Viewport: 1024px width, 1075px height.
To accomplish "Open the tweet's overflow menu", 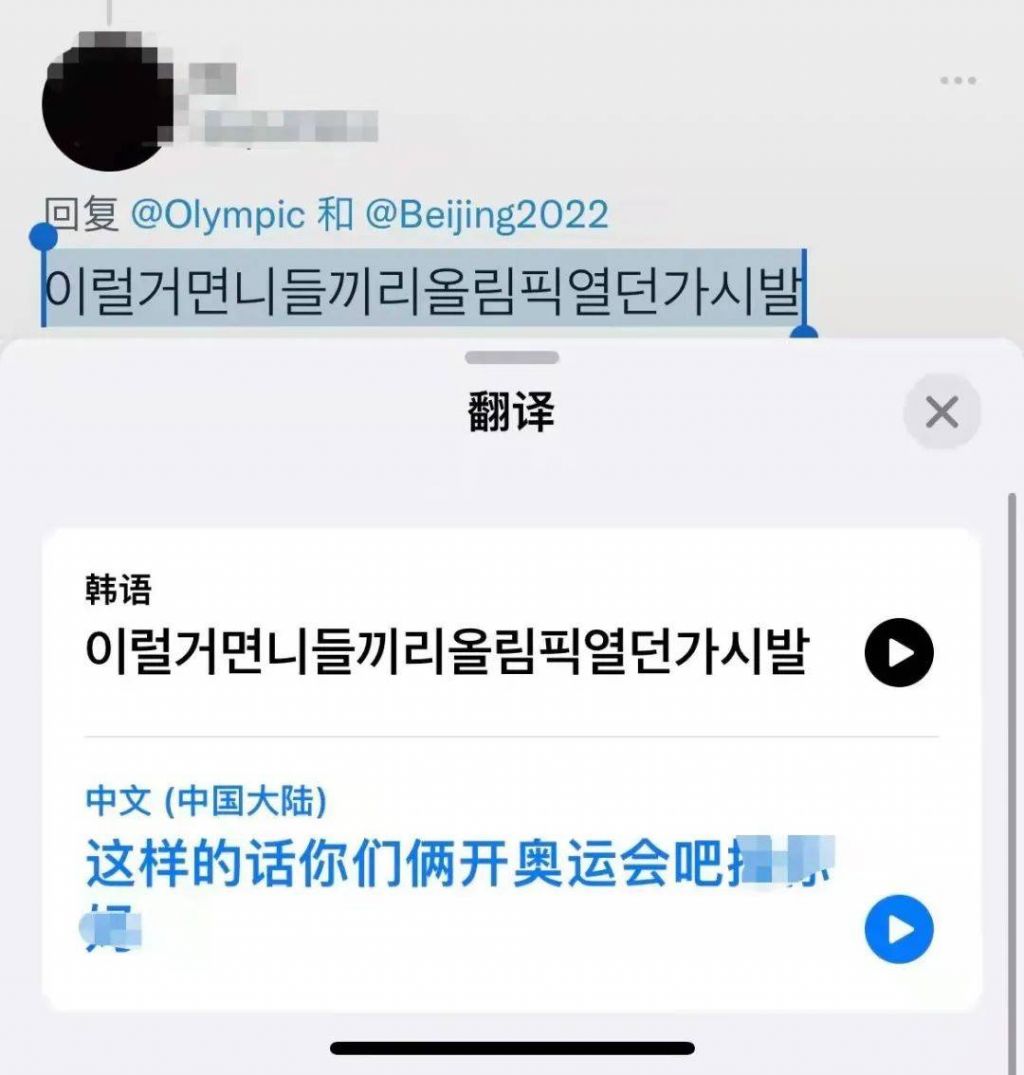I will point(957,80).
